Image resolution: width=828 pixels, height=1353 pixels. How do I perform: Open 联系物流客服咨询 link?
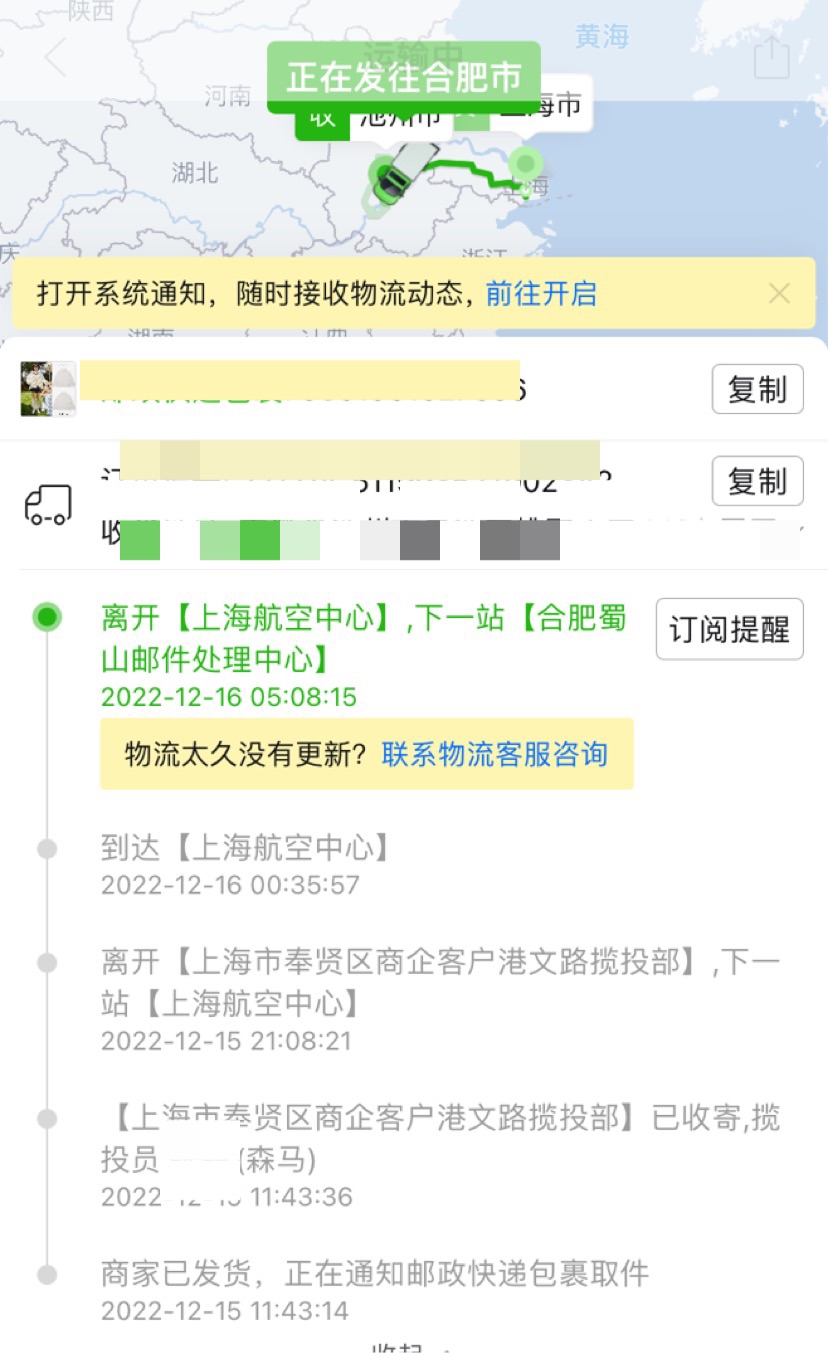pos(494,754)
